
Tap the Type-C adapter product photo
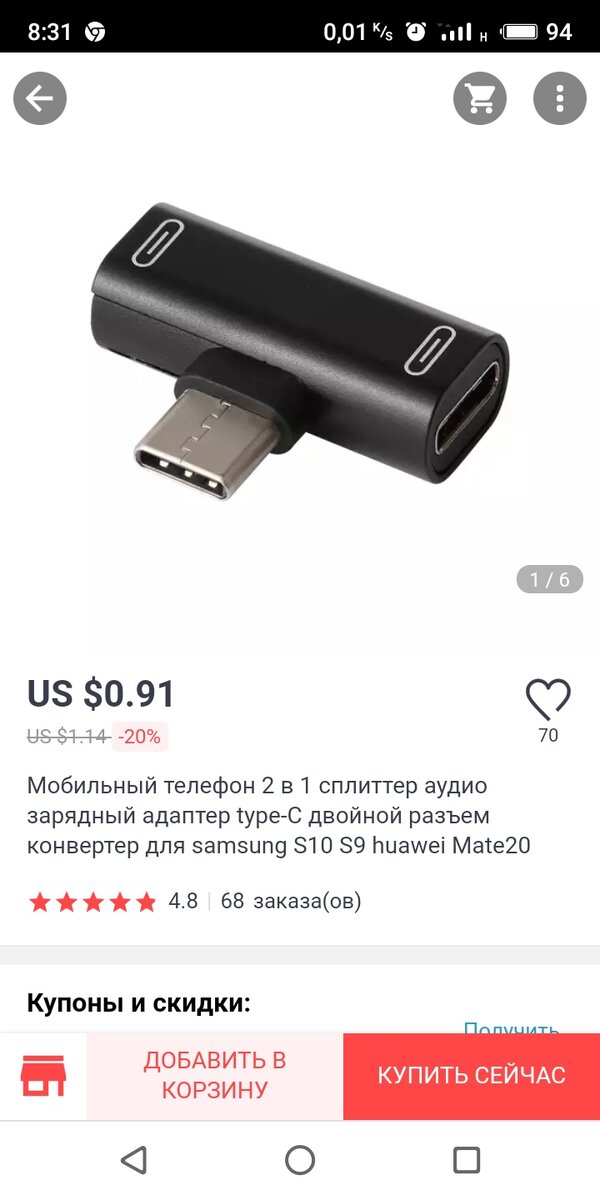(x=300, y=360)
